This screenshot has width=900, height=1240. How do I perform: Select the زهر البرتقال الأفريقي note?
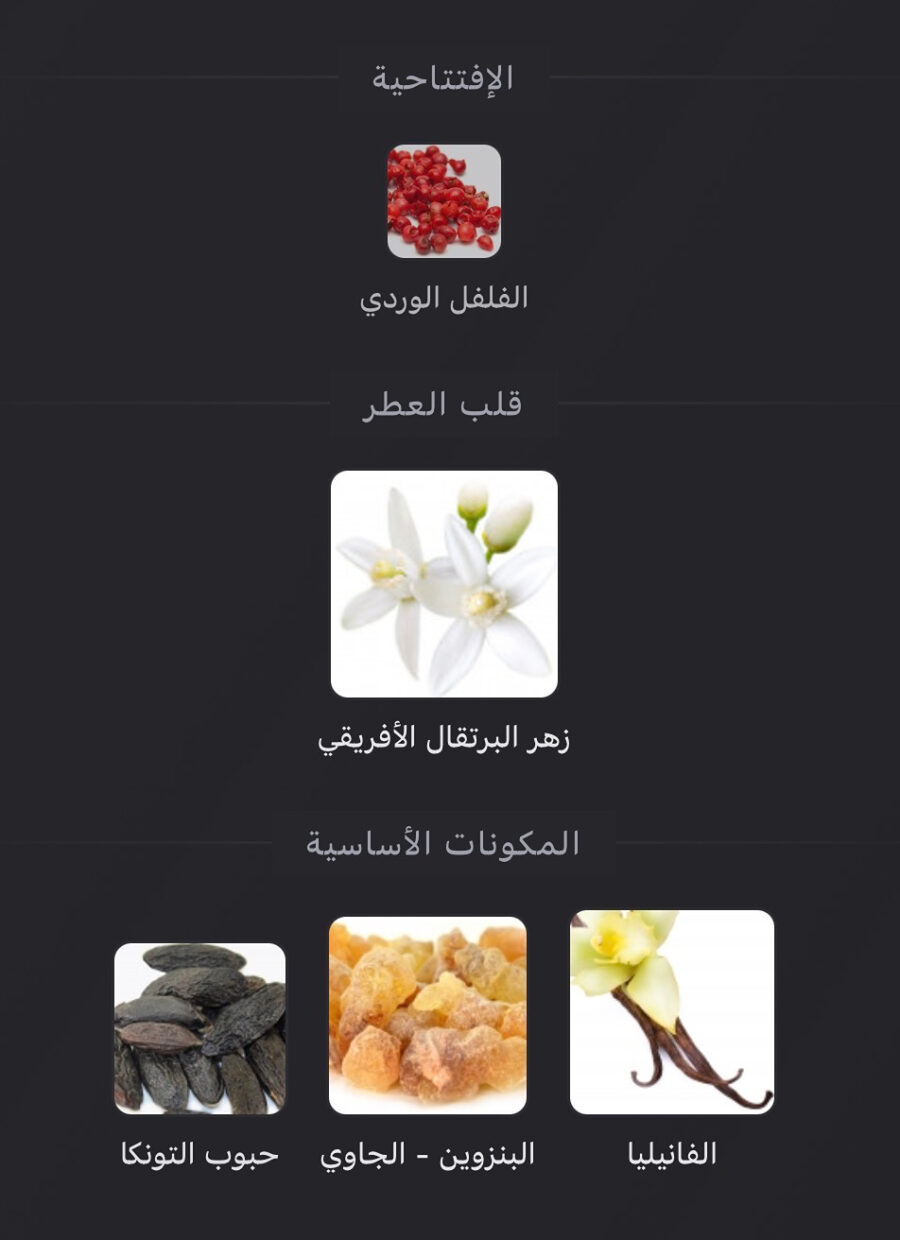point(444,584)
